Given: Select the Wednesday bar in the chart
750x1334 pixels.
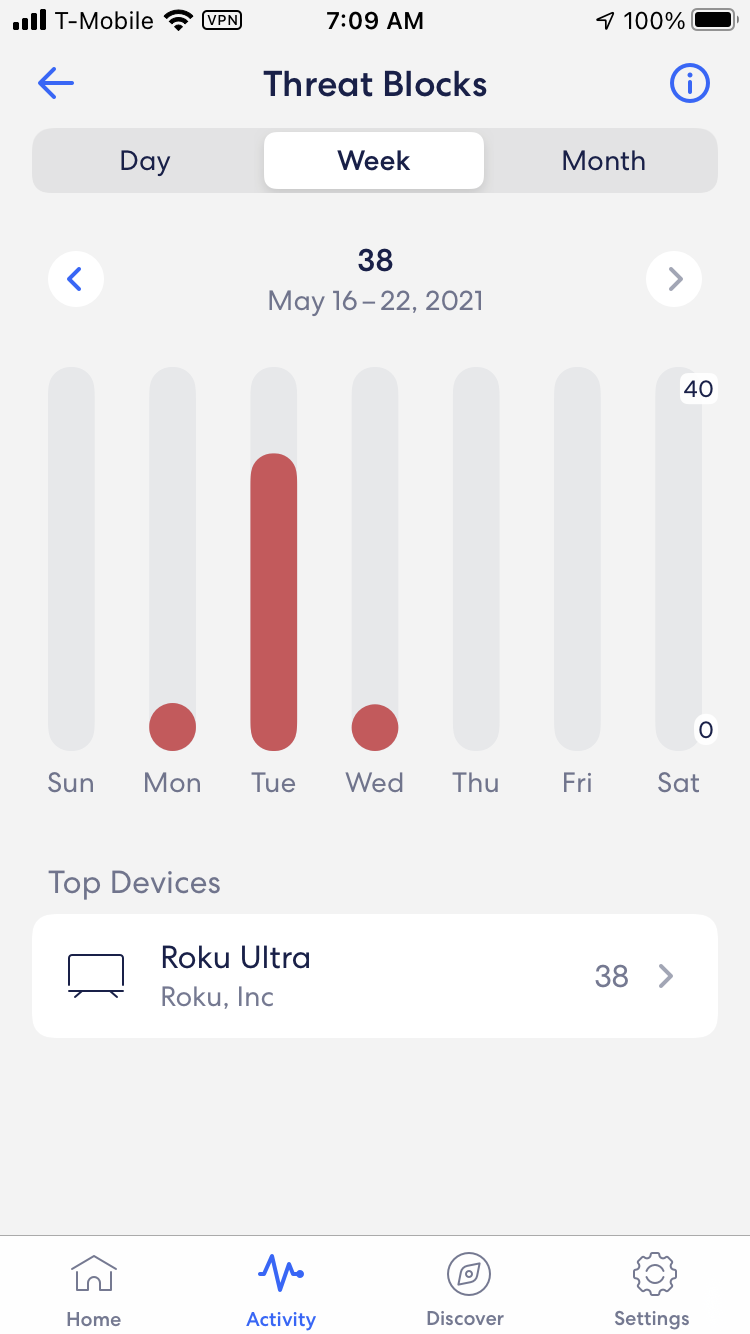Looking at the screenshot, I should click(x=375, y=727).
